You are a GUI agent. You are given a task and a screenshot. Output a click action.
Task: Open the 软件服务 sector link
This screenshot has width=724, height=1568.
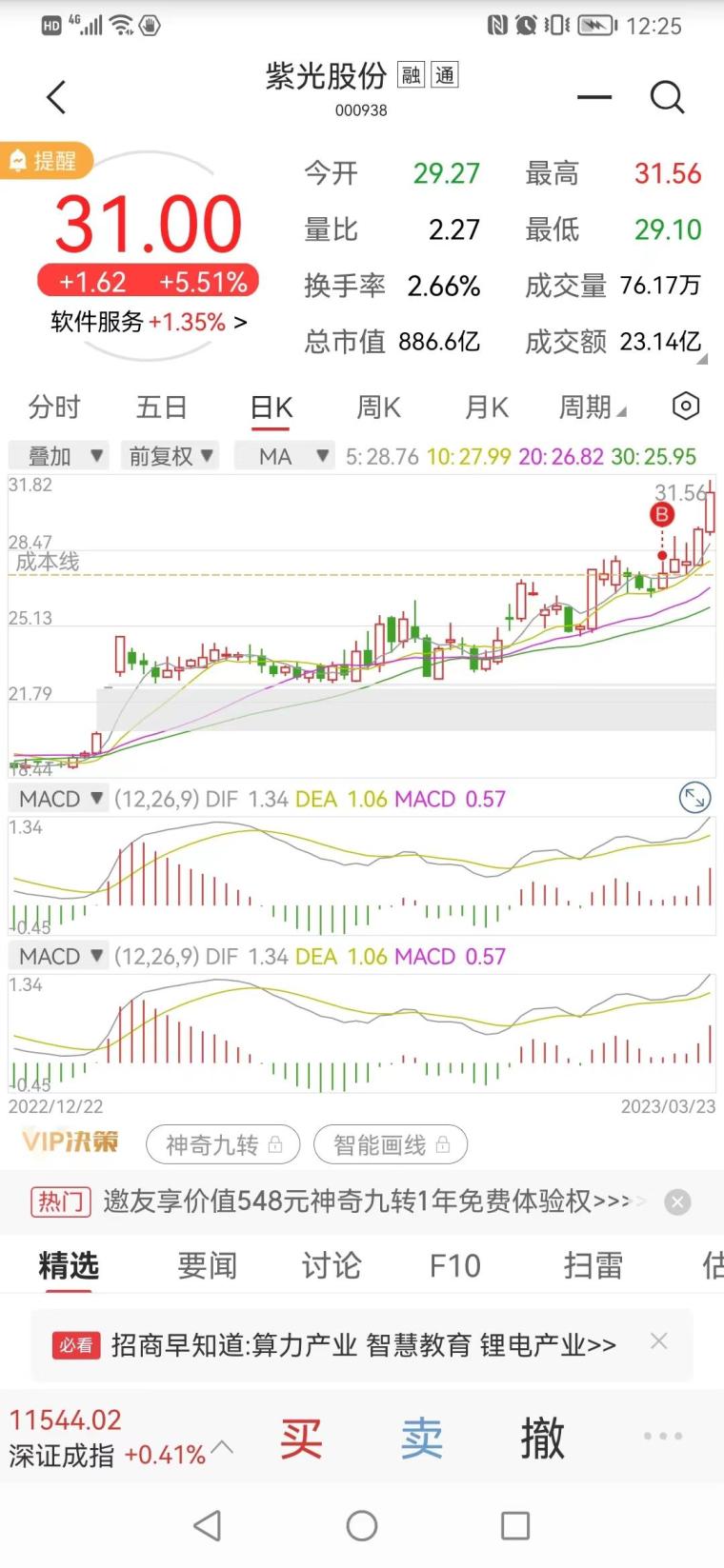pos(150,322)
